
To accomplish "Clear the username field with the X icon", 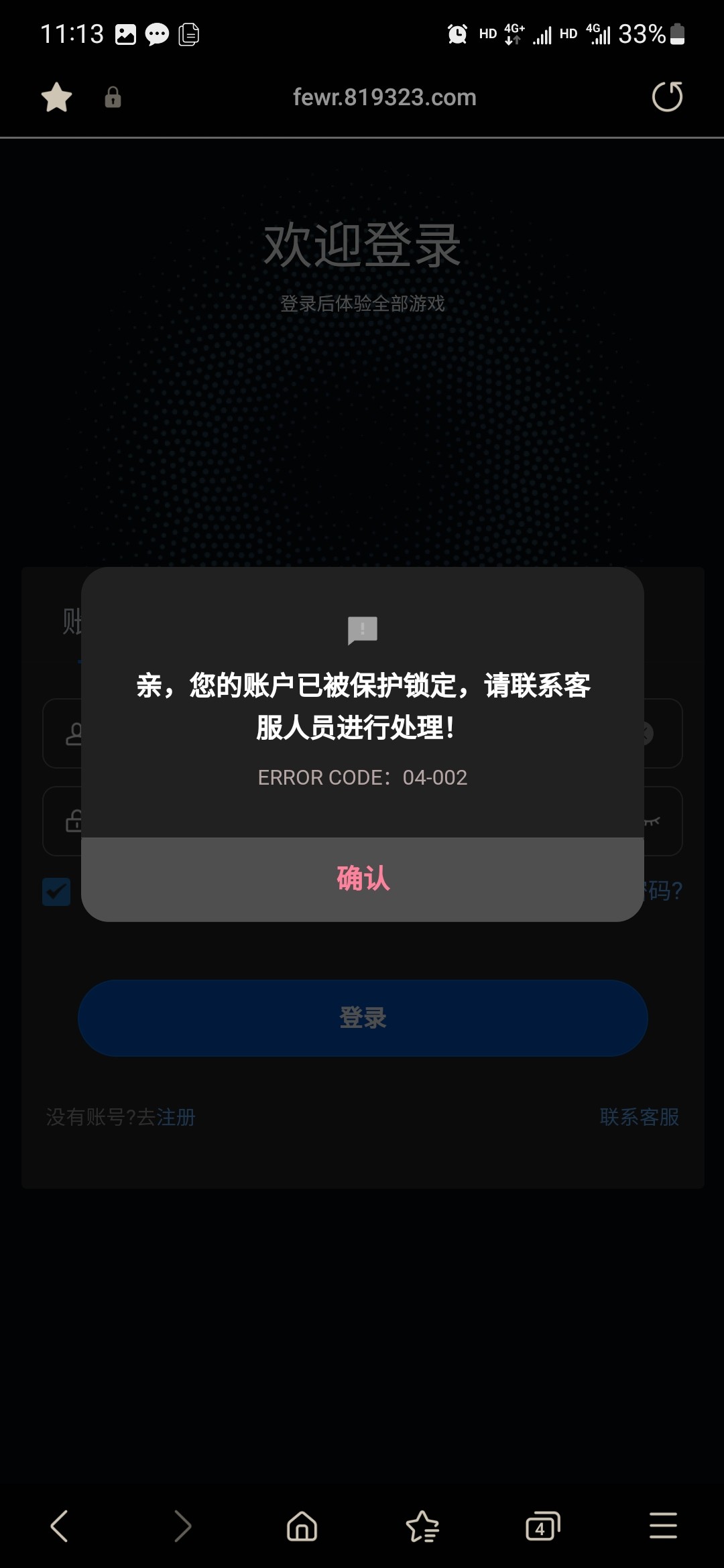I will pos(644,735).
